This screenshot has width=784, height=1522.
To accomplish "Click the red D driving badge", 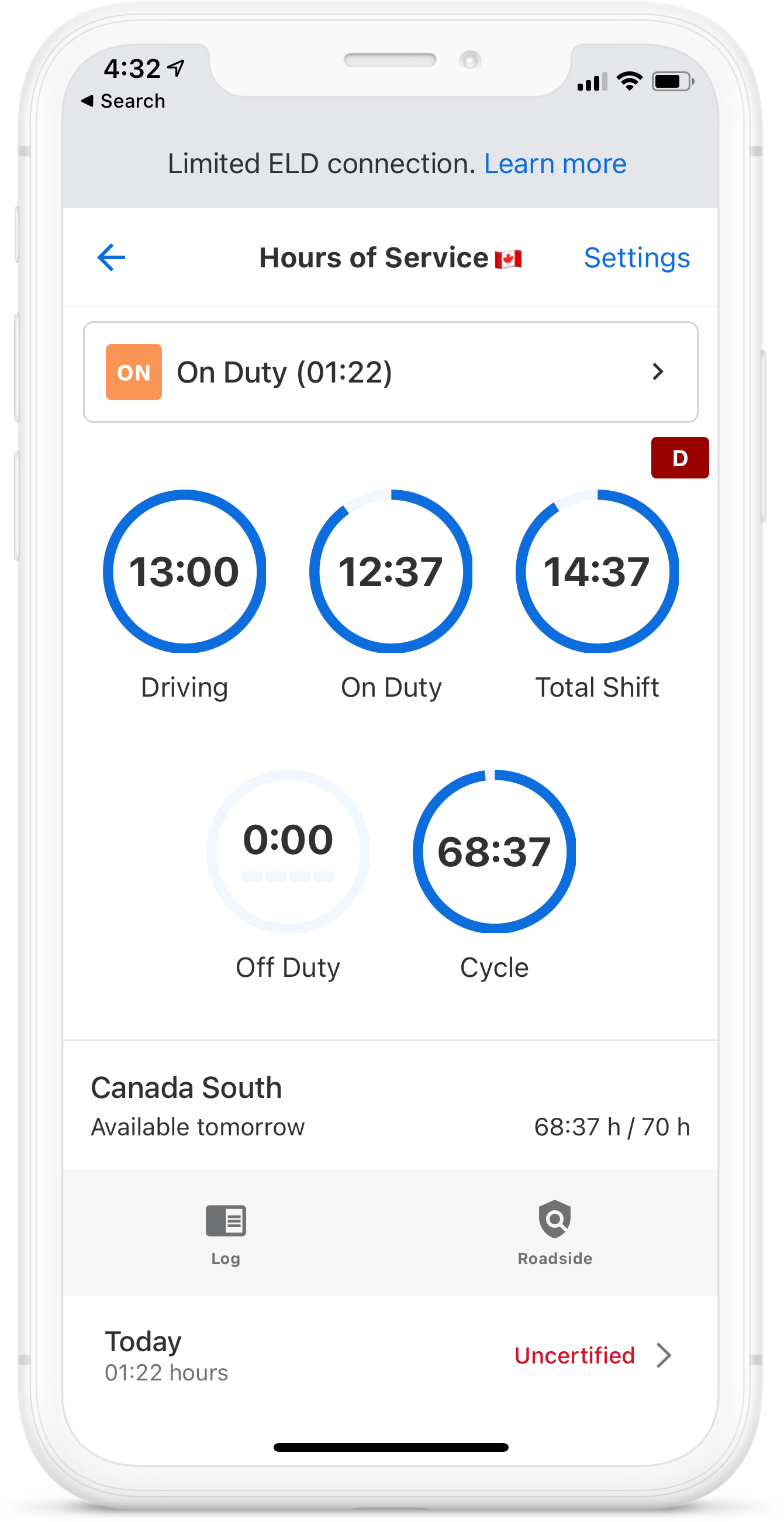I will (679, 457).
